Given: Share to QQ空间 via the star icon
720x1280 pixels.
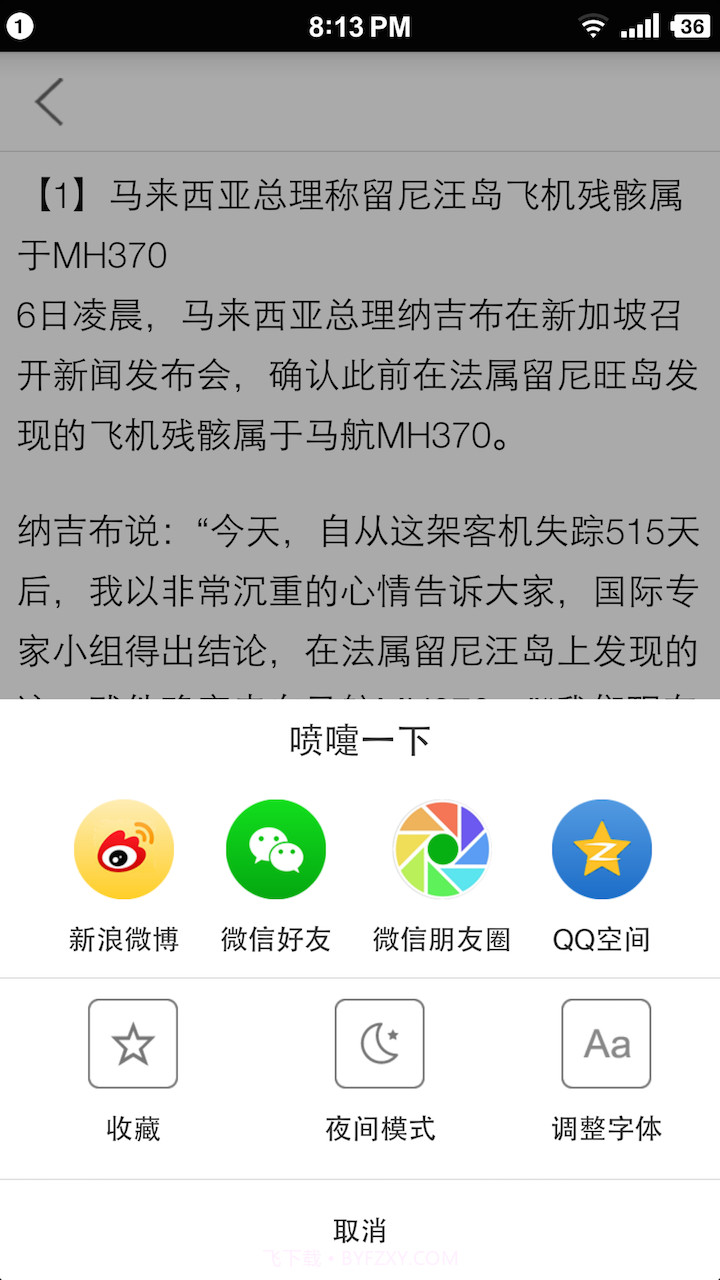Looking at the screenshot, I should (601, 849).
